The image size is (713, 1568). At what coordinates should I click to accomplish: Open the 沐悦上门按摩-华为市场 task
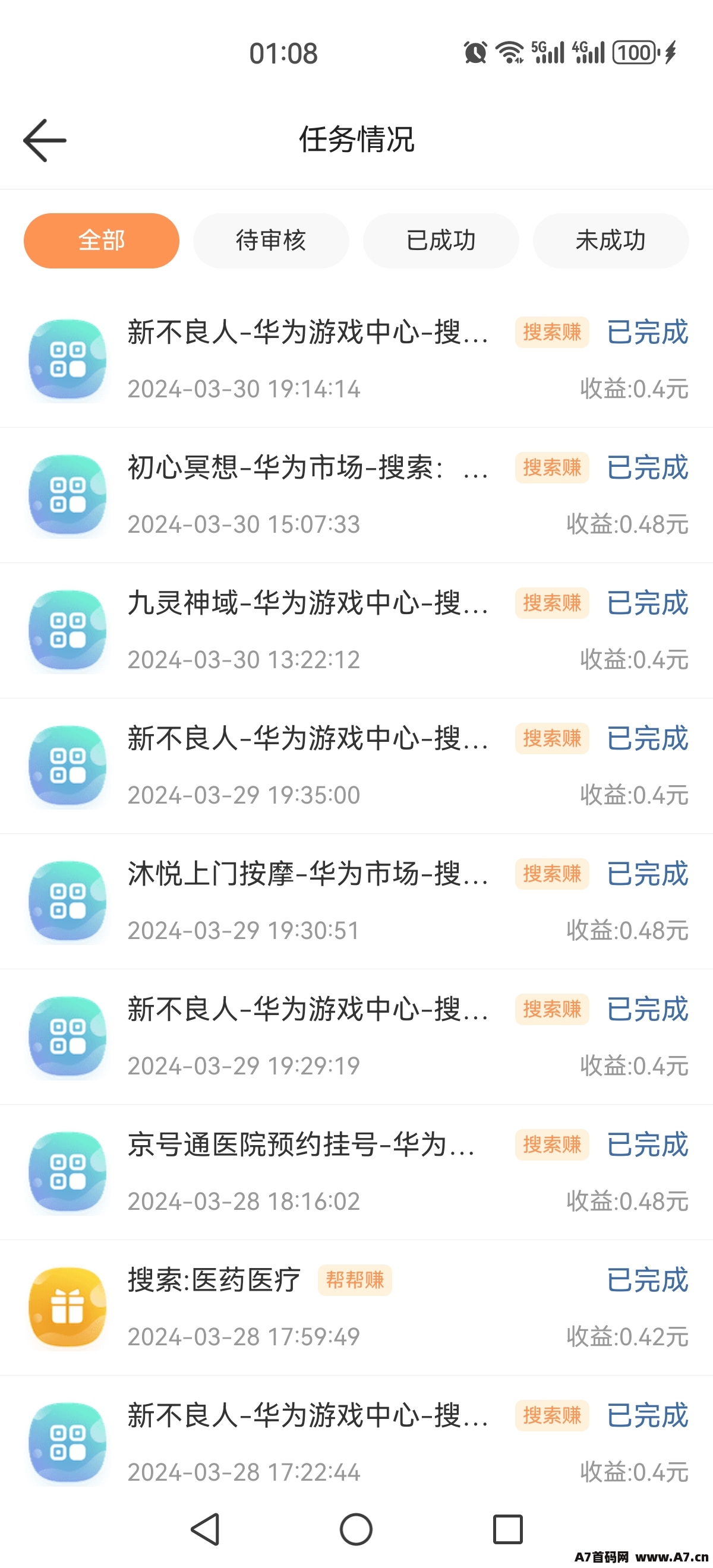click(356, 902)
